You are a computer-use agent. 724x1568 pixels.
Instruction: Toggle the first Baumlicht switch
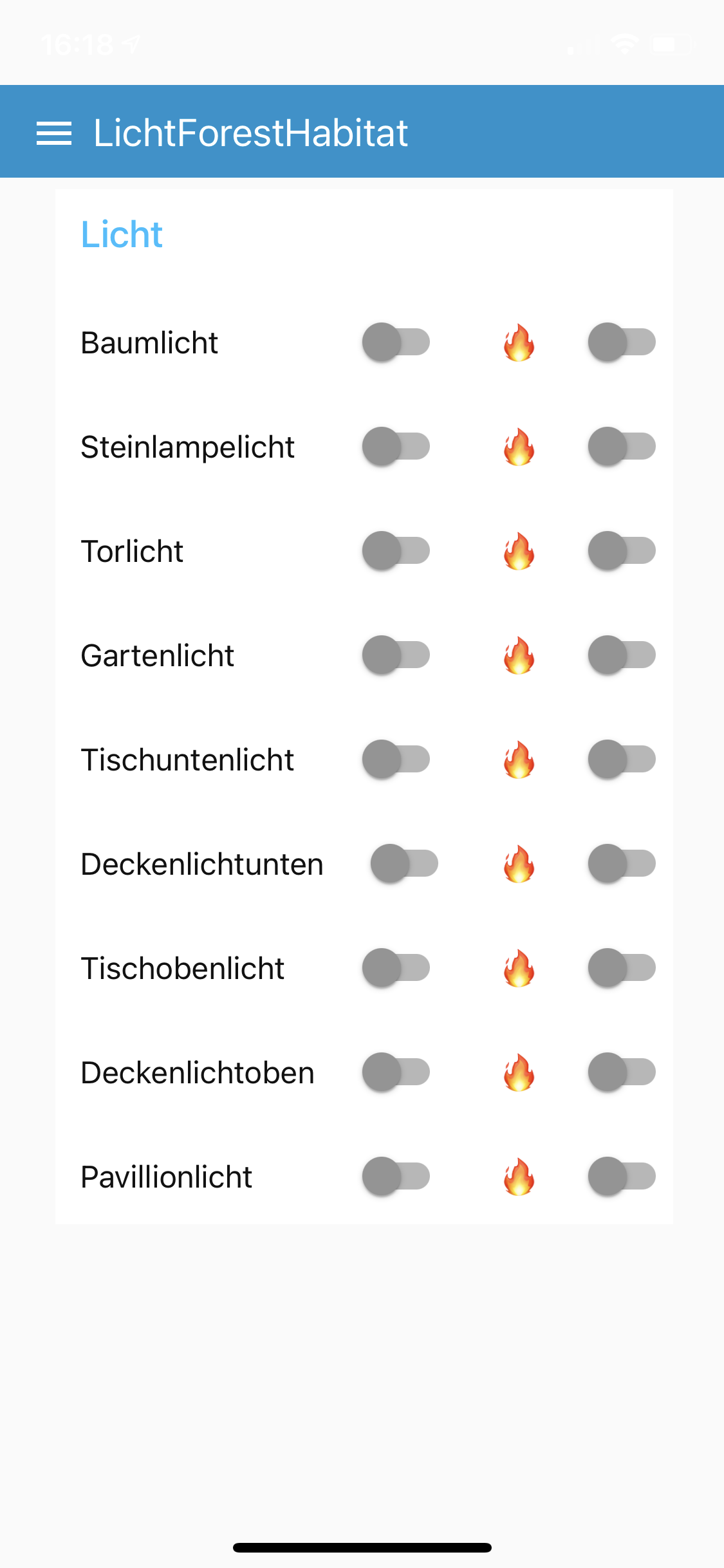click(396, 342)
